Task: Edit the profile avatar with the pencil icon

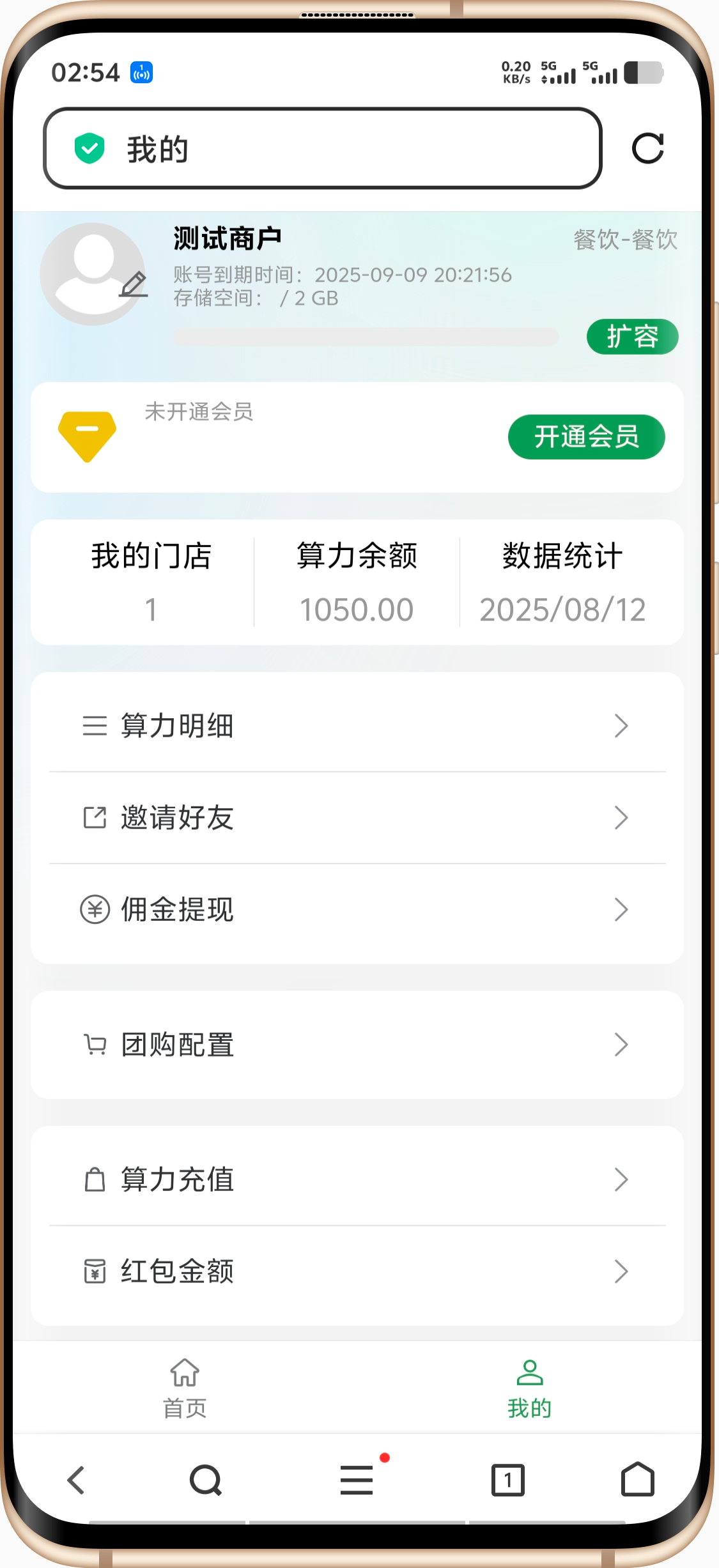Action: coord(134,284)
